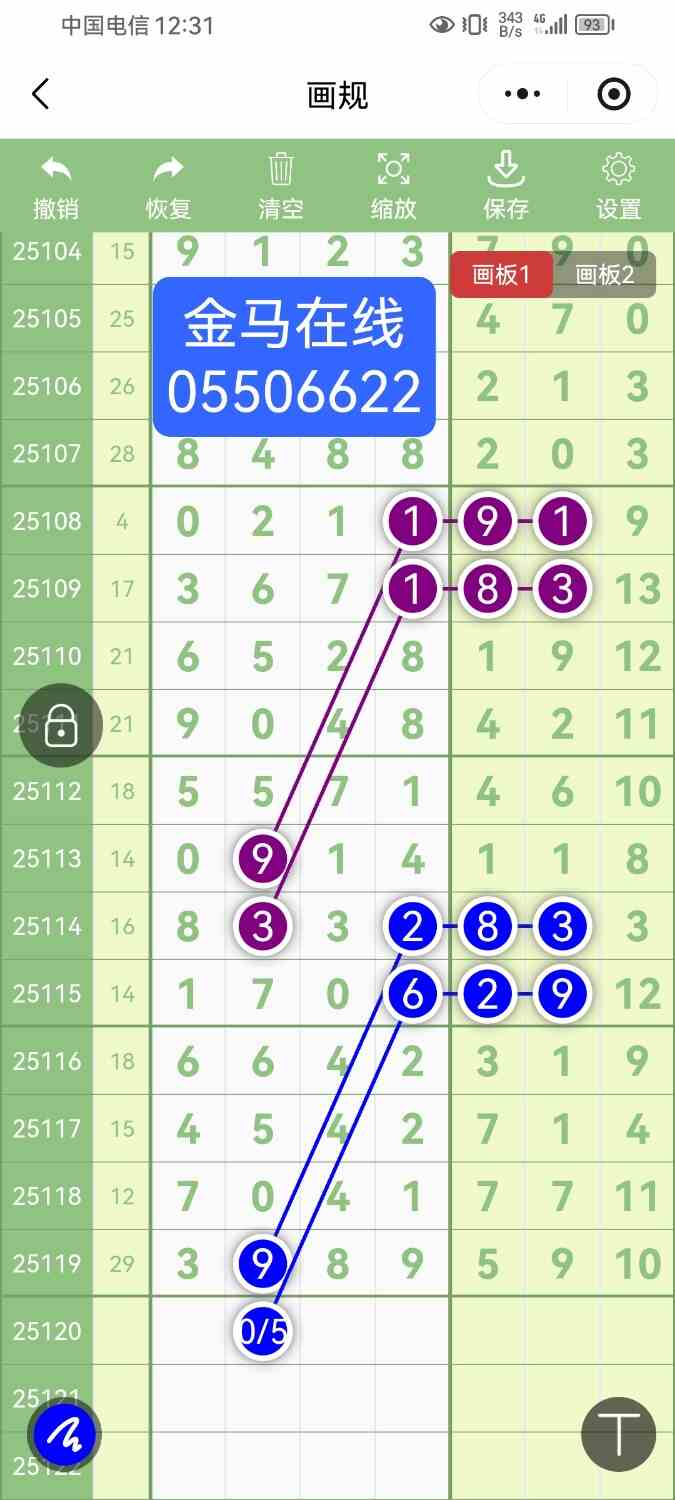Close the mini program via target icon

(613, 95)
